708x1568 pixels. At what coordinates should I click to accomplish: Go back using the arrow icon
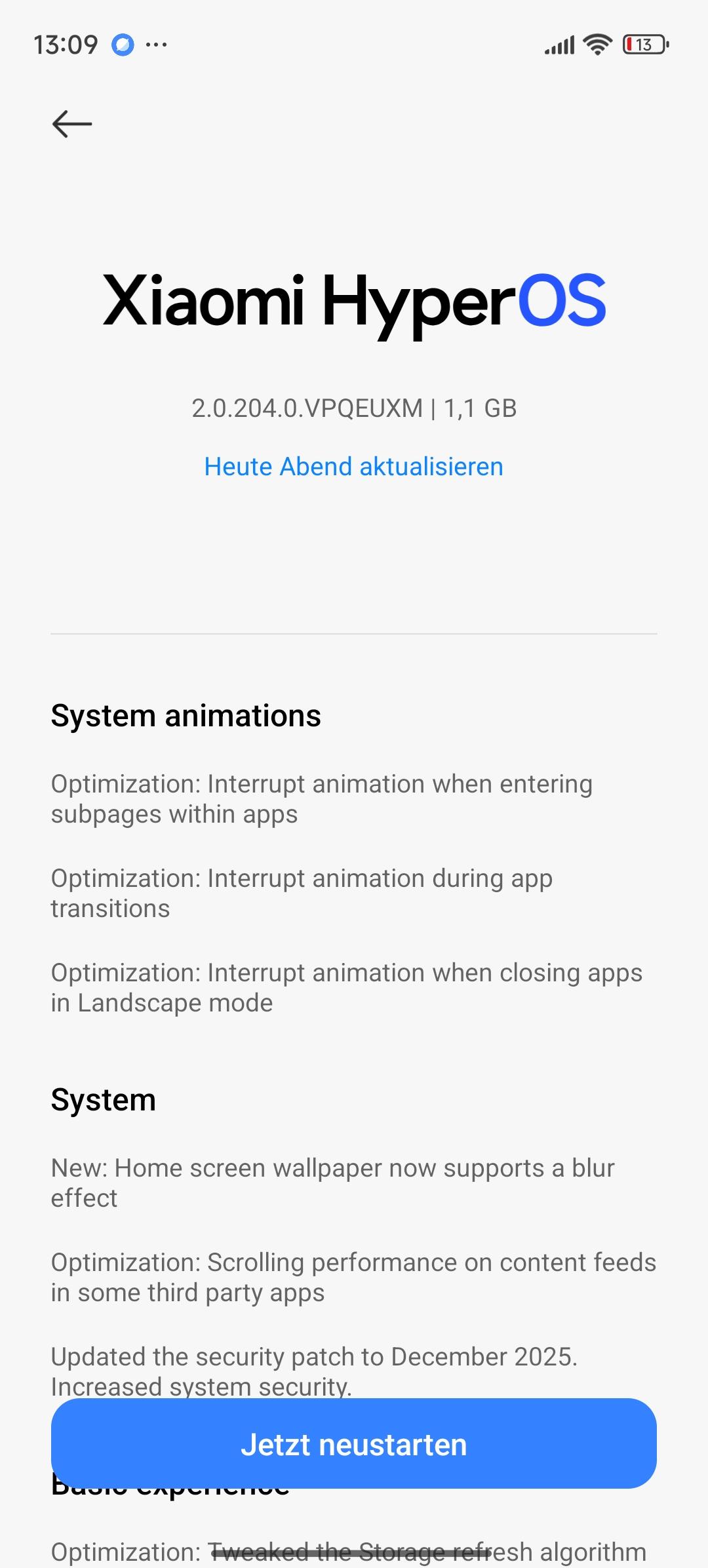pyautogui.click(x=72, y=124)
